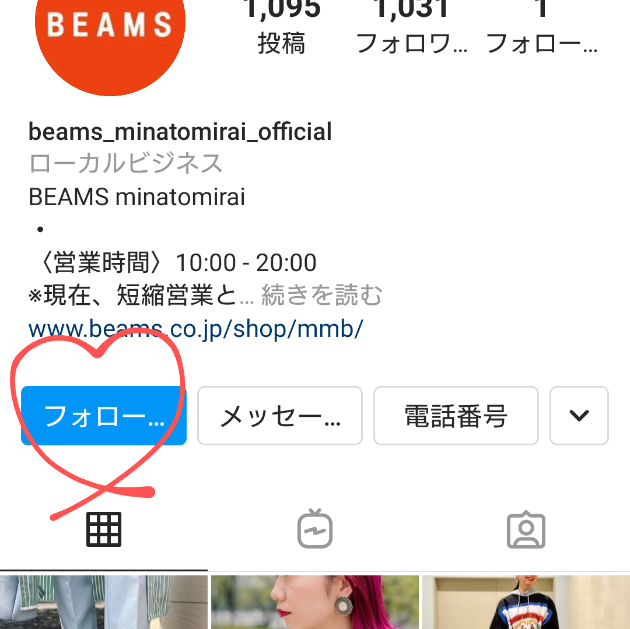This screenshot has height=629, width=630.
Task: Tap the 電話番号 button
Action: pos(456,415)
